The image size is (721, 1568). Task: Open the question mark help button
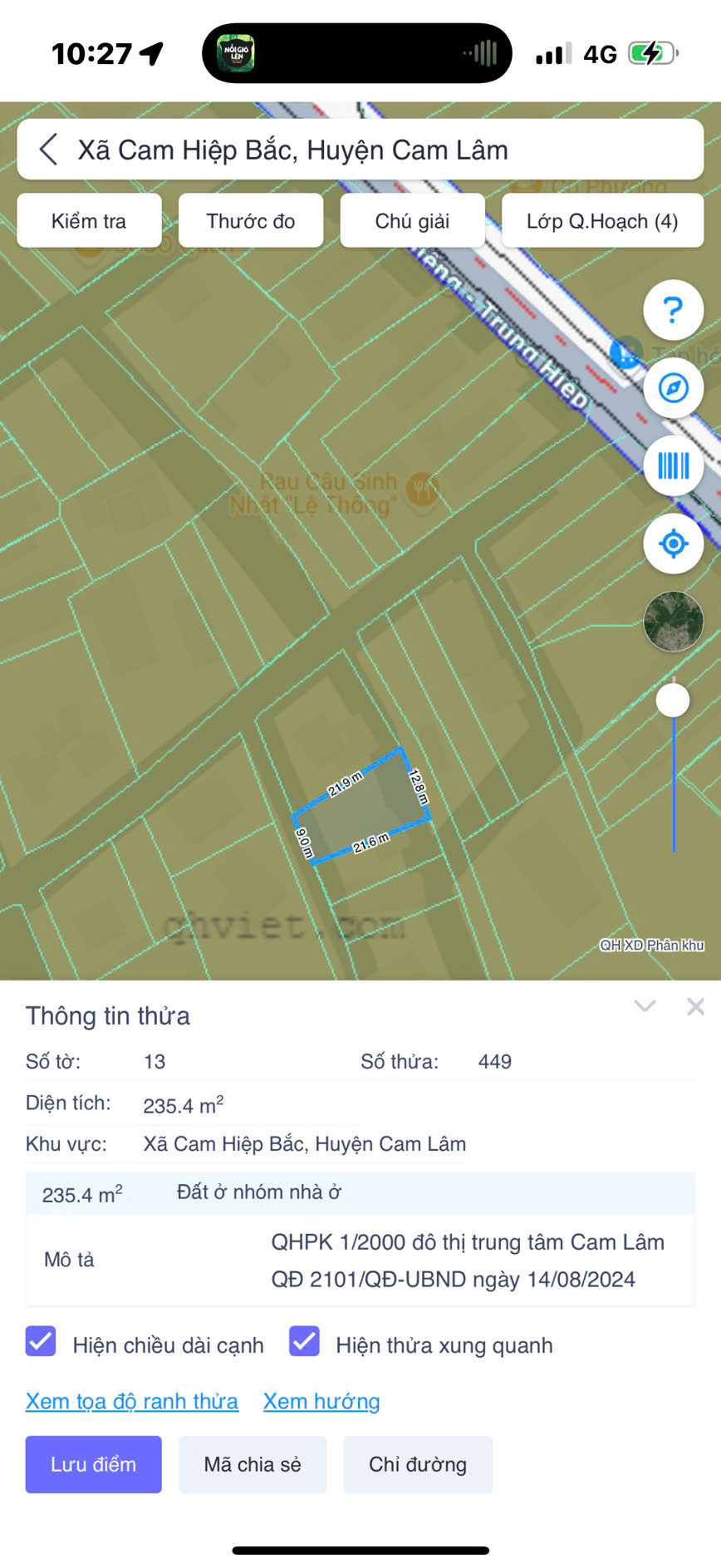673,310
